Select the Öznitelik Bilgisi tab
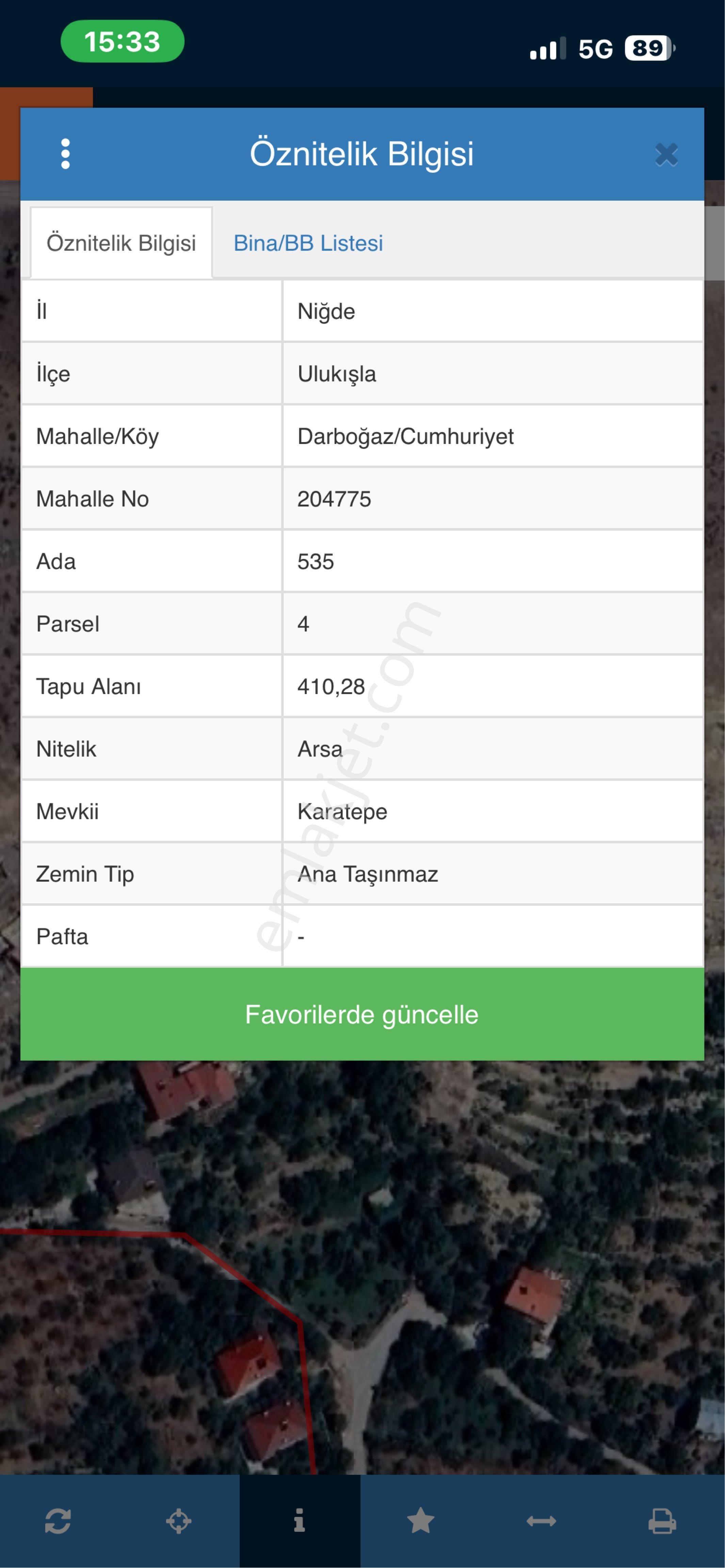 pos(121,243)
